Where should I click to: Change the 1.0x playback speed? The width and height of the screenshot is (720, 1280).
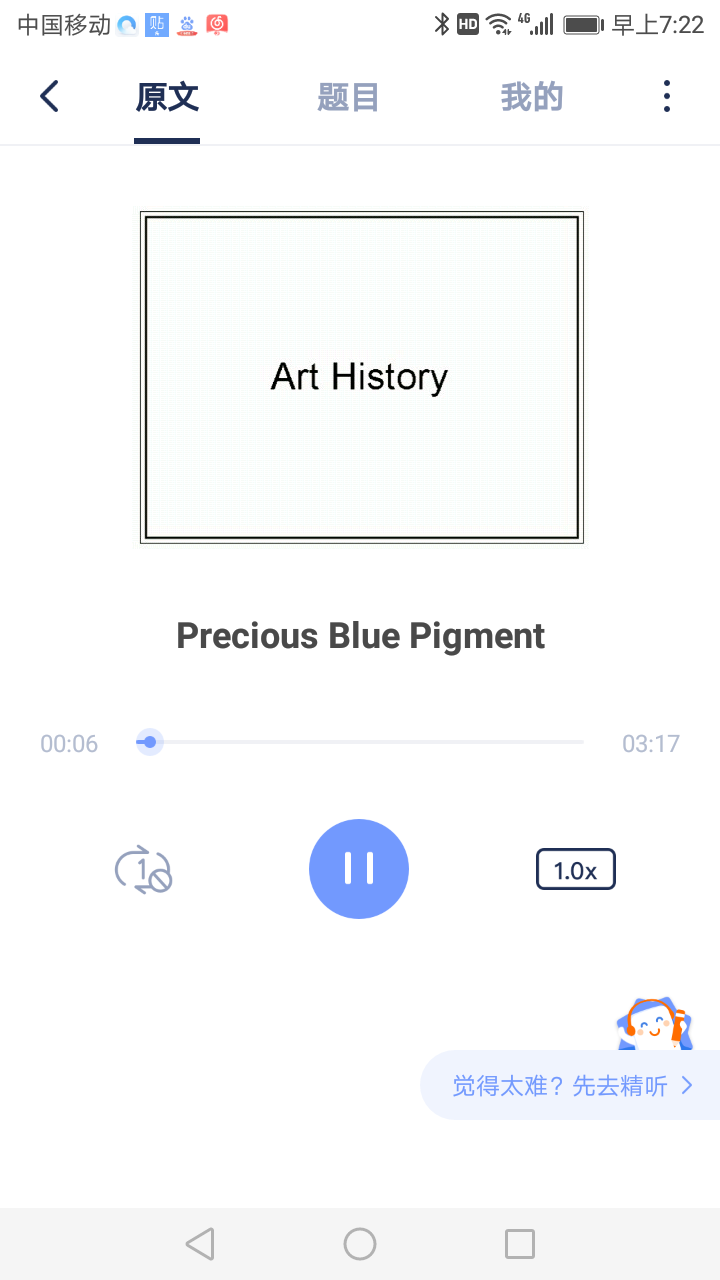tap(576, 870)
